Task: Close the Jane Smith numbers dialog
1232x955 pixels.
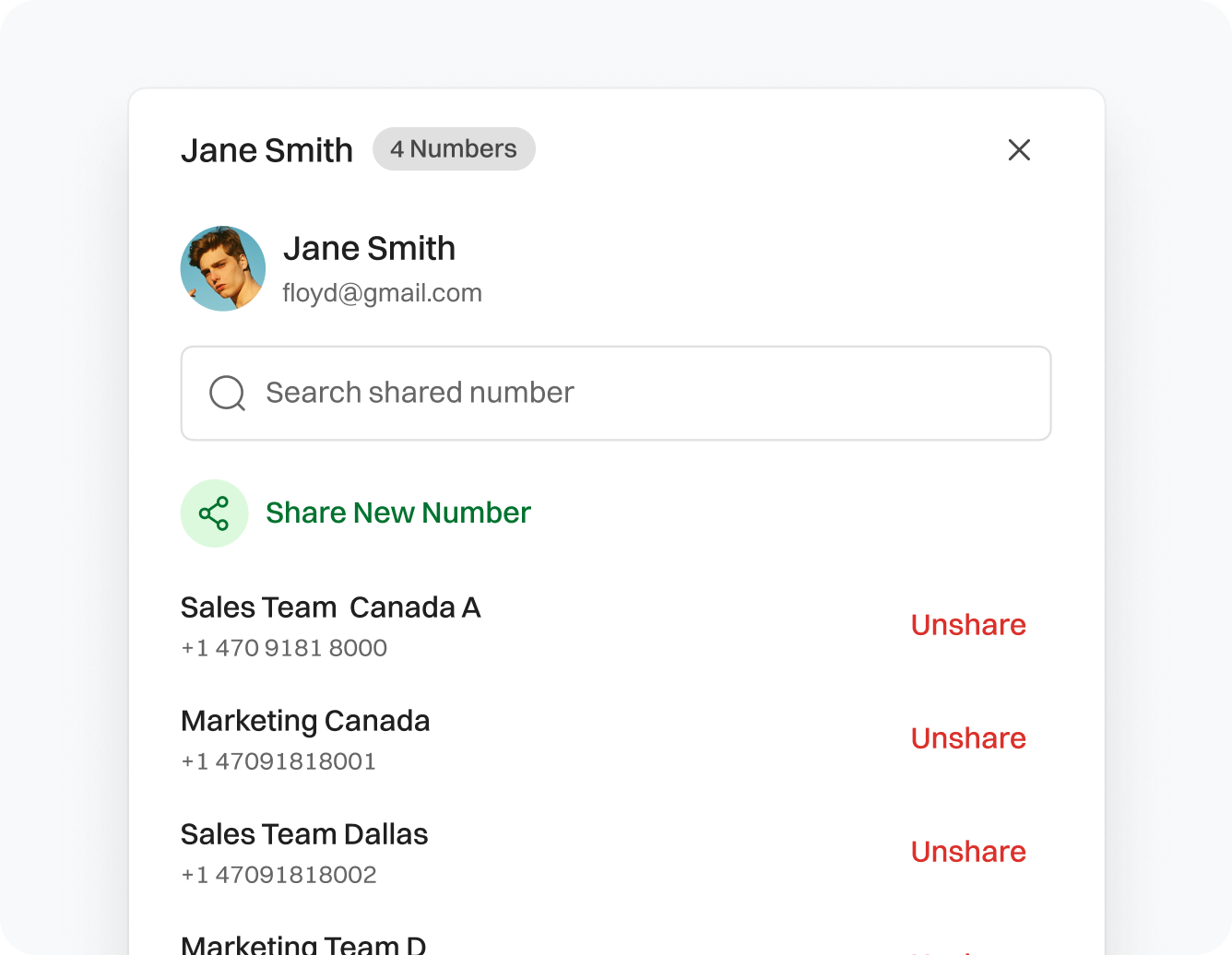Action: tap(1019, 150)
